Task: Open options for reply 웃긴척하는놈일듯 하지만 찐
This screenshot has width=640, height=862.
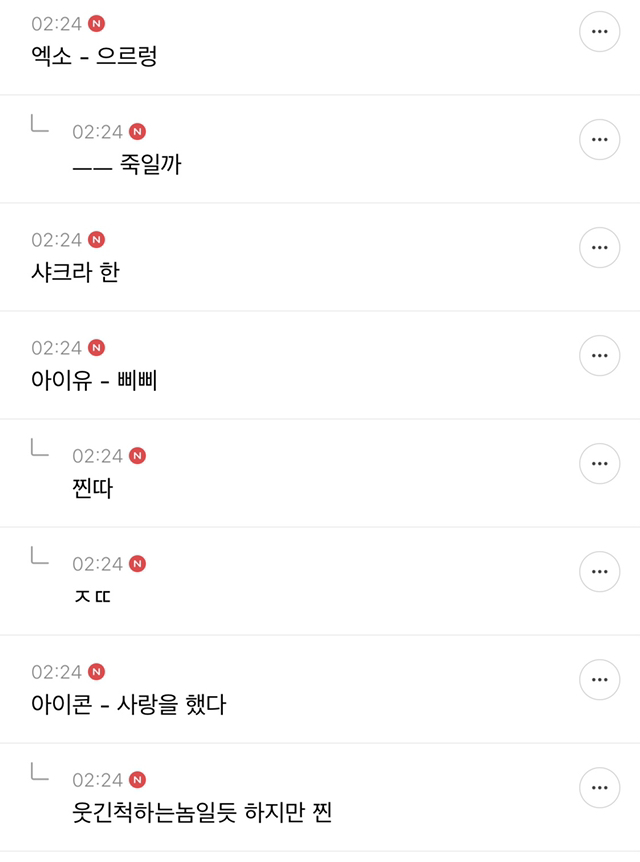Action: coord(599,787)
